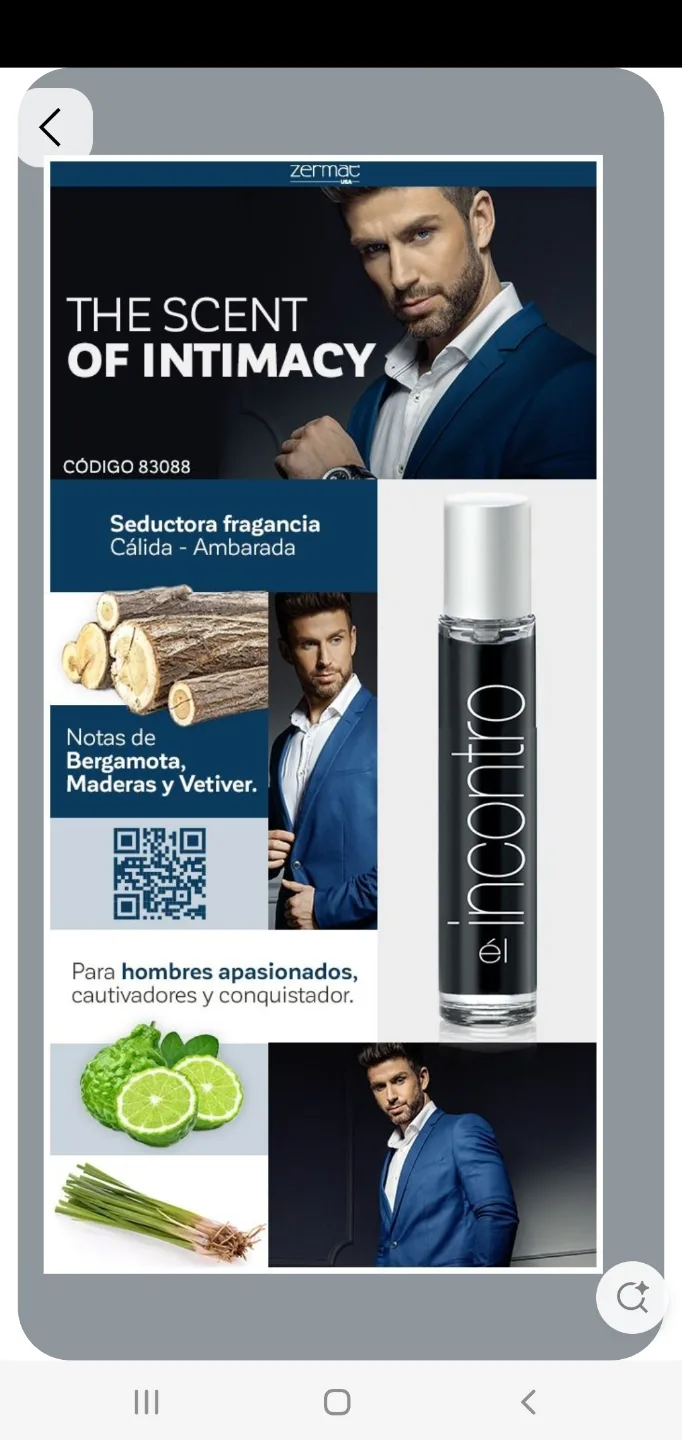Tap the system back button
682x1440 pixels.
click(529, 1402)
